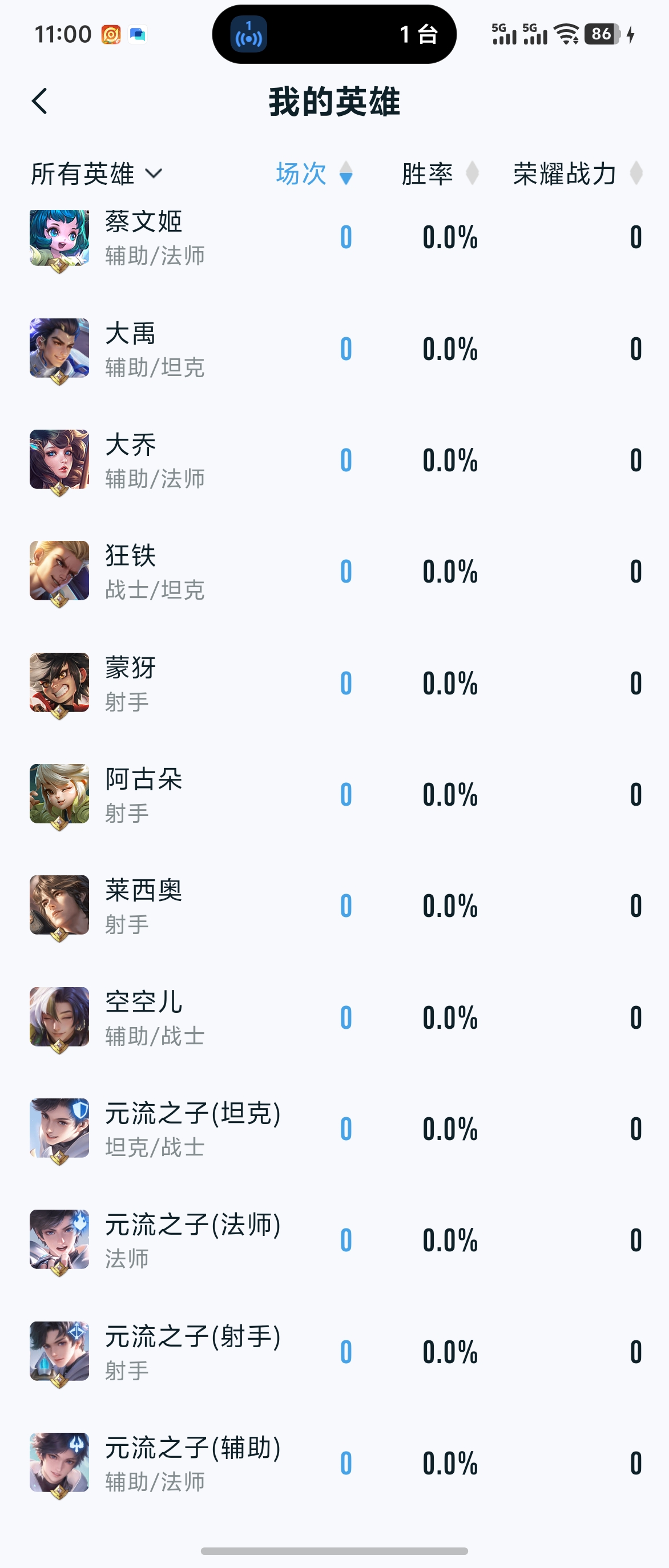Screen dimensions: 669x1568
Task: Open hero 蔡文姬 details
Action: click(x=144, y=237)
